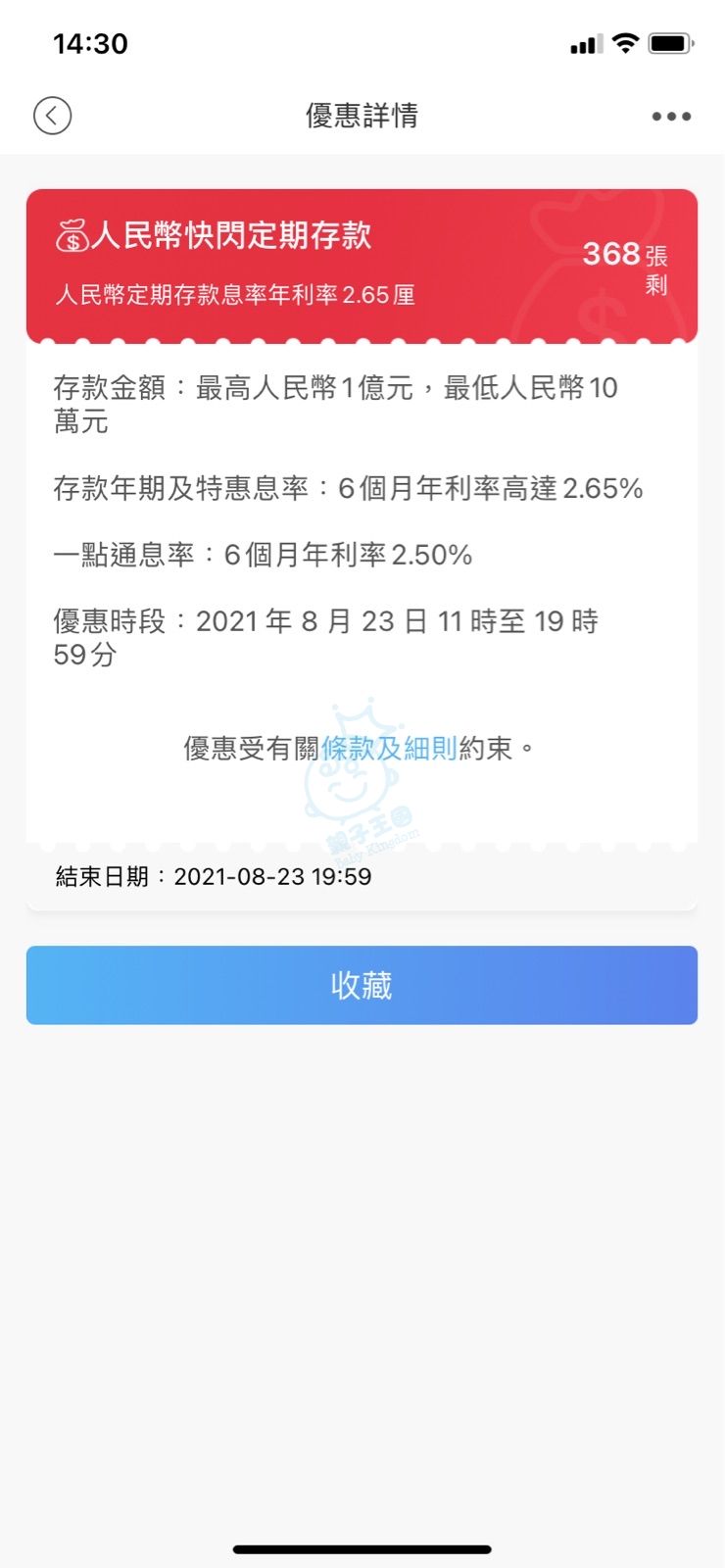
Task: Tap the 收藏 button to save offer
Action: click(362, 985)
